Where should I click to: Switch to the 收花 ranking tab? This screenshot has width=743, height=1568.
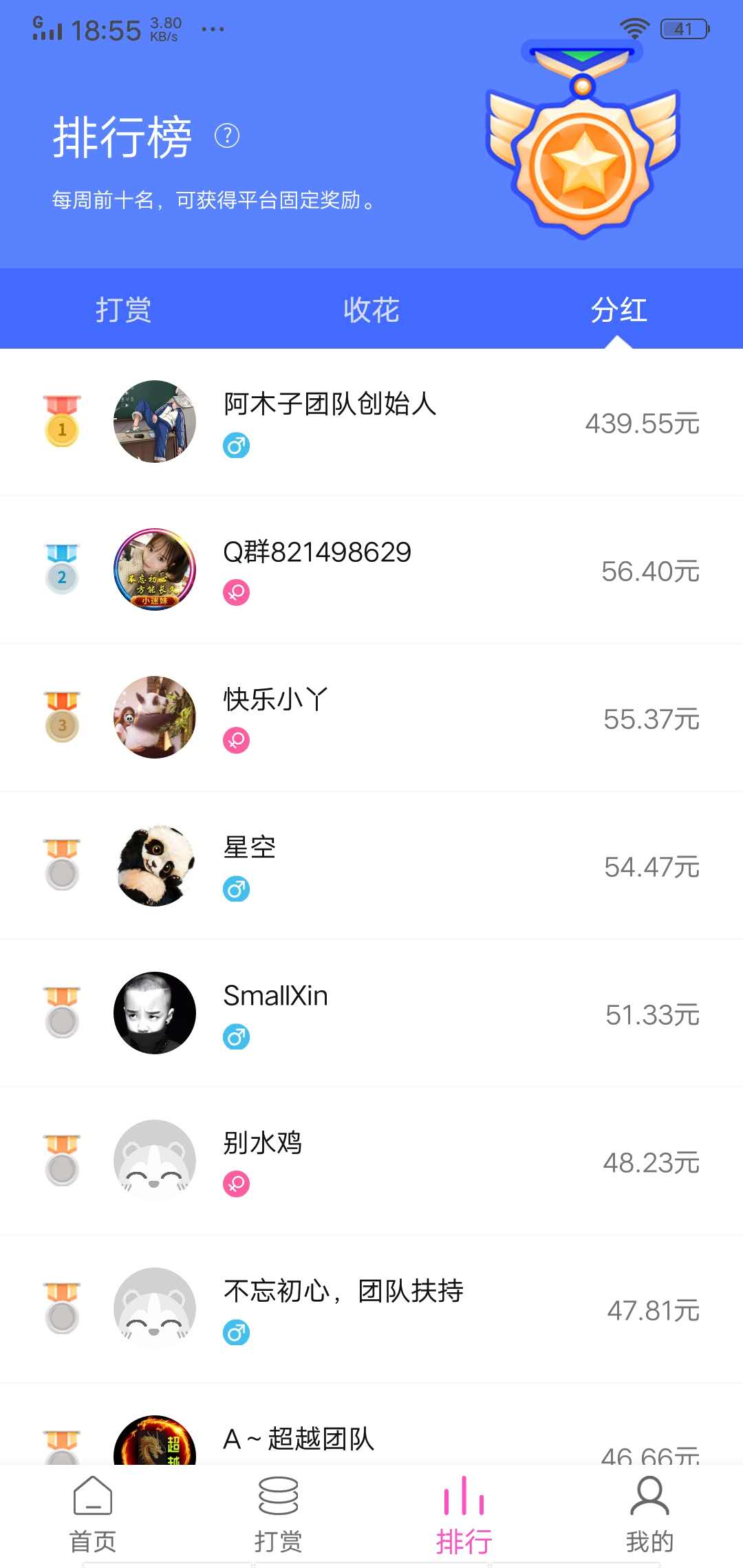coord(371,309)
